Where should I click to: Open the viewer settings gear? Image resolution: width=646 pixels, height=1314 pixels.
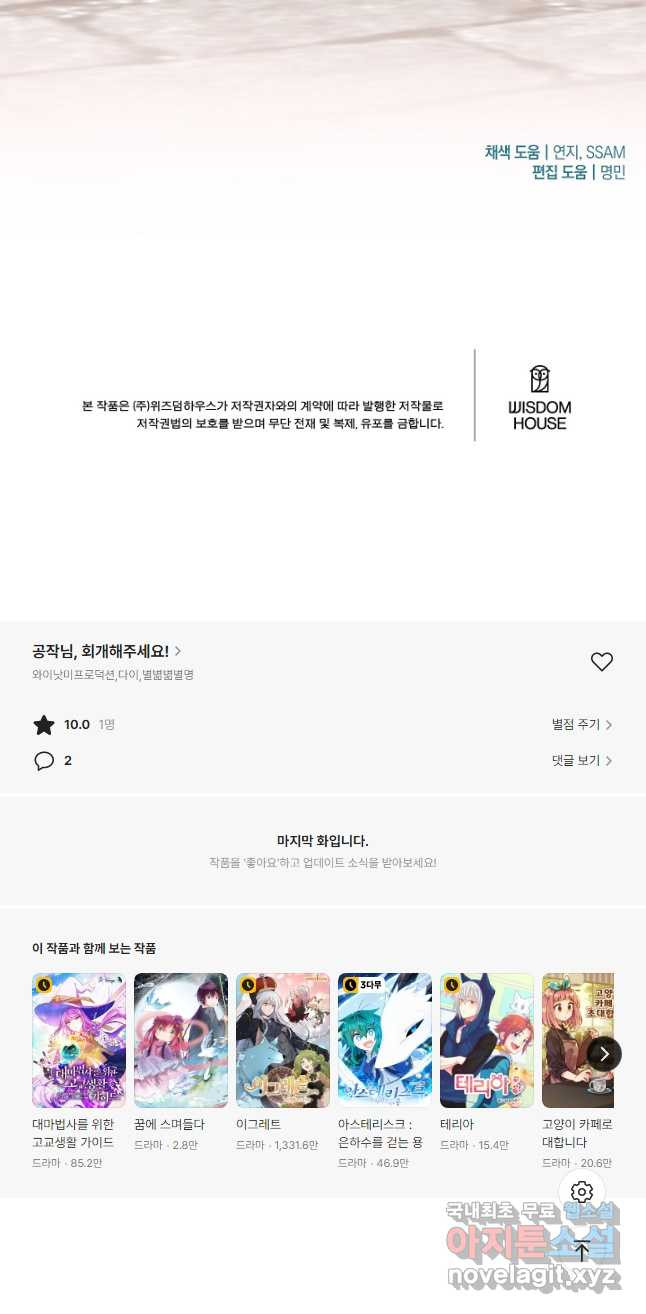582,1192
